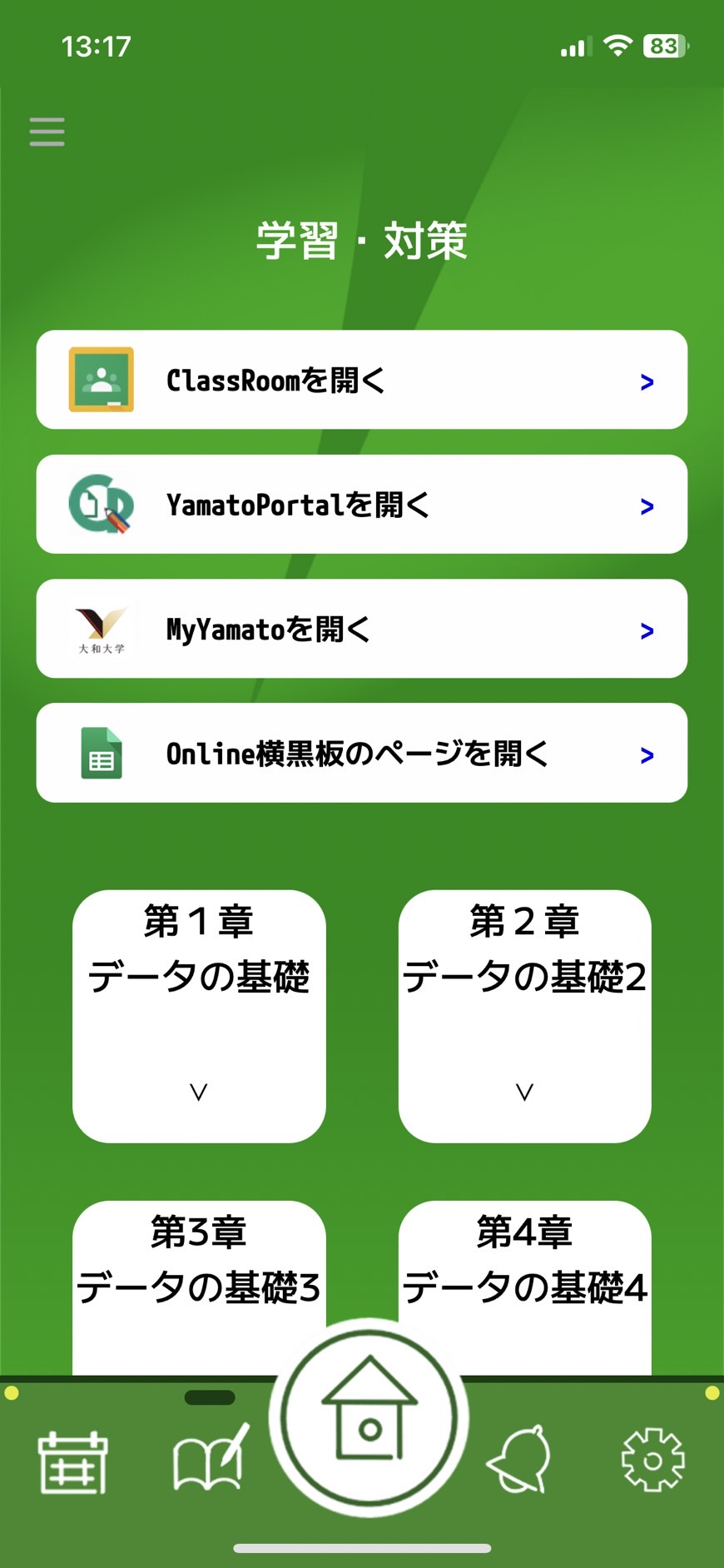Viewport: 724px width, 1568px height.
Task: Open the 第3章 データの基礎3 card
Action: tap(199, 1287)
